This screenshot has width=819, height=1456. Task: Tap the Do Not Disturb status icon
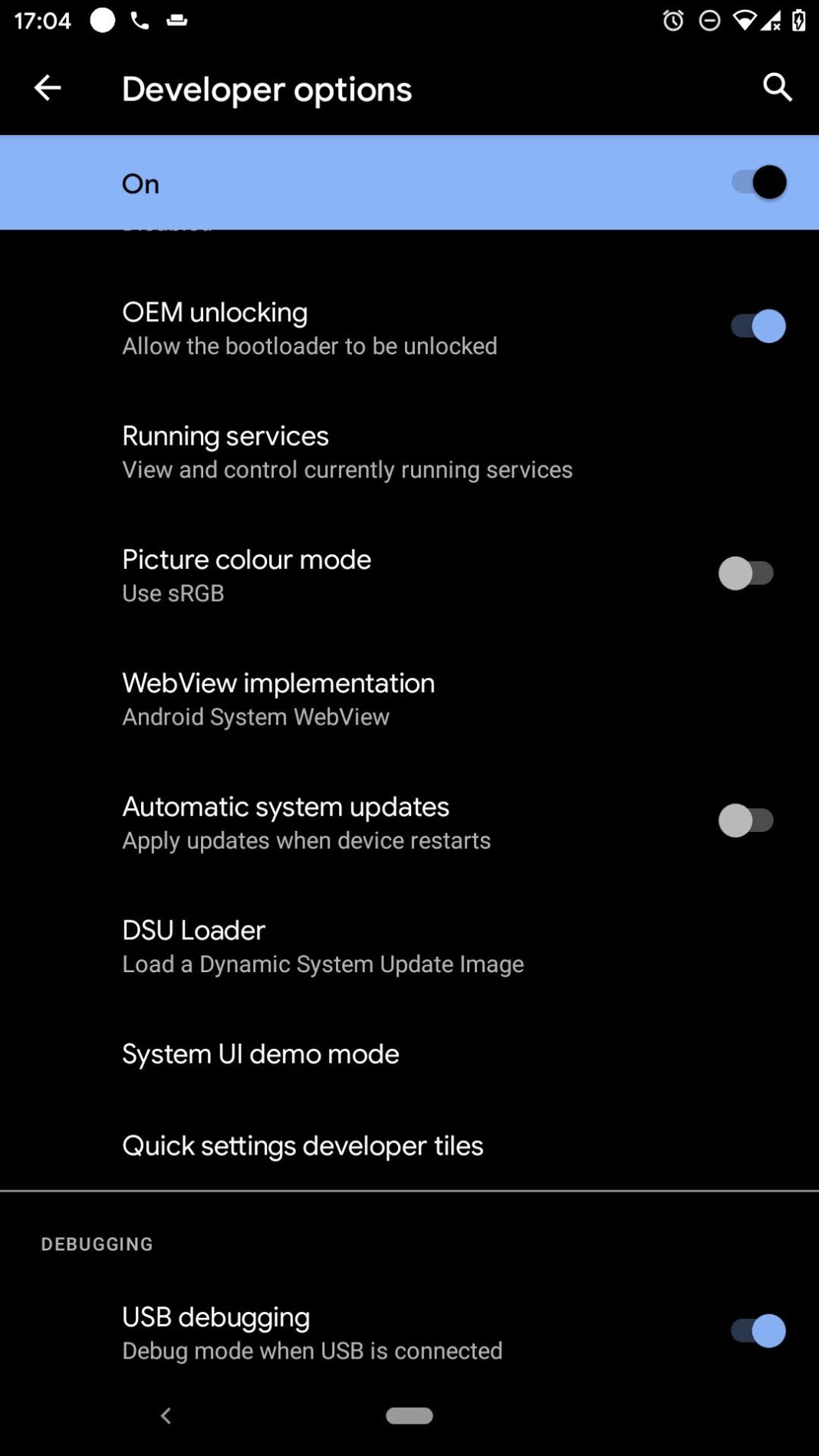pyautogui.click(x=708, y=21)
